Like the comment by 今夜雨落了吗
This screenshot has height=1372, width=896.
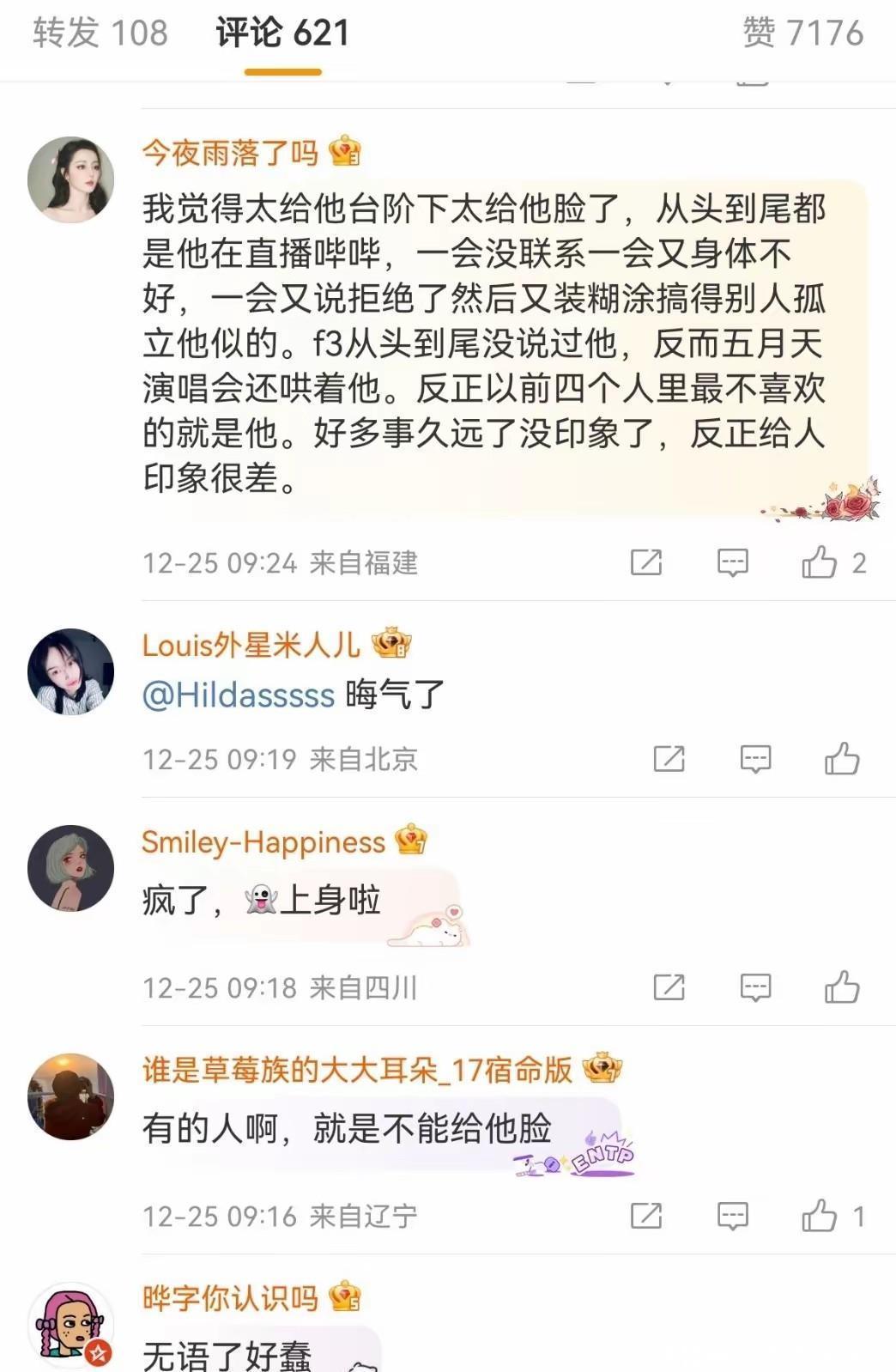820,563
